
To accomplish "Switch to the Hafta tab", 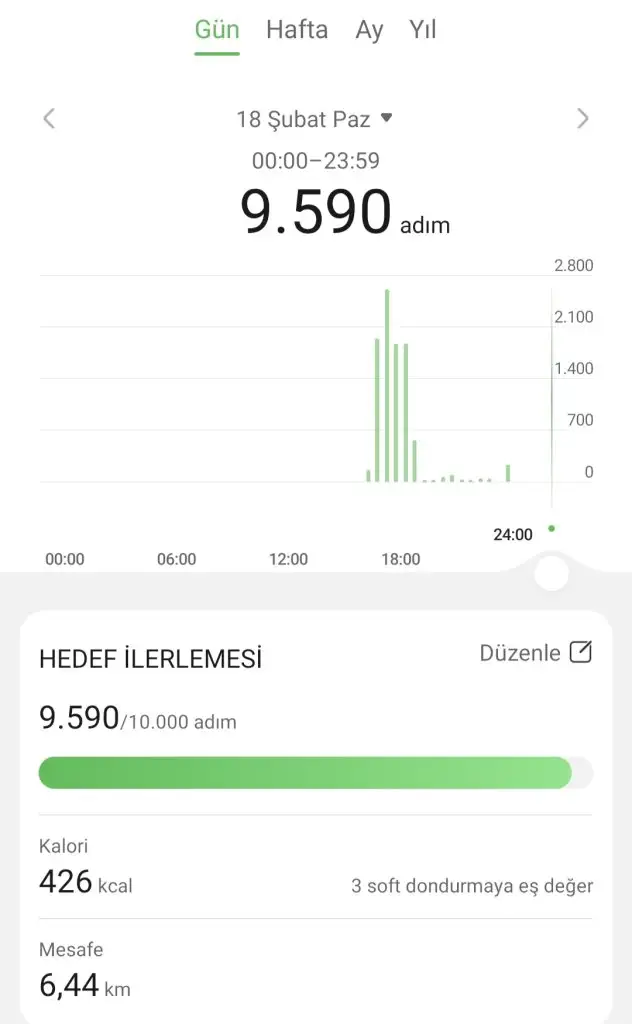I will point(296,30).
